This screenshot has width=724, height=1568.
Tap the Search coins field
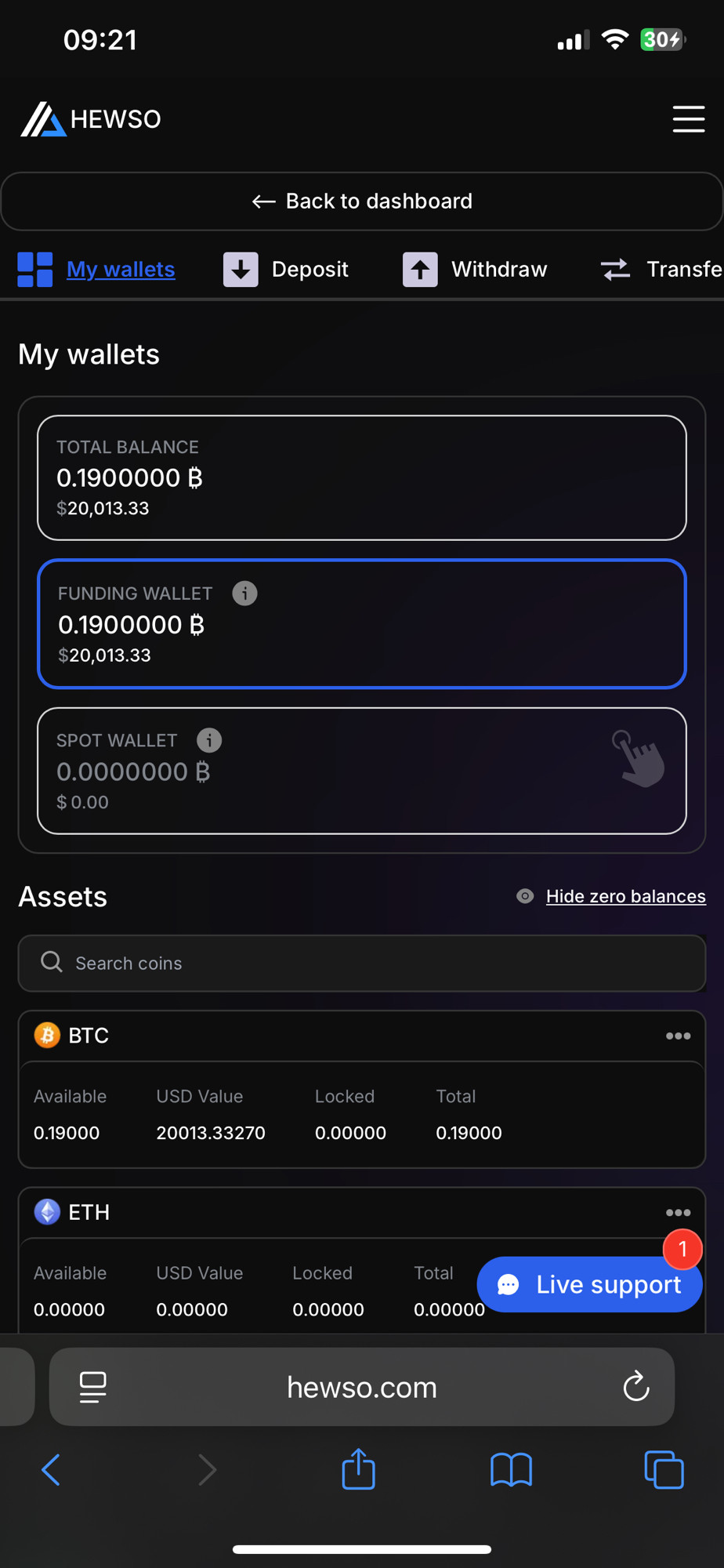(x=362, y=963)
